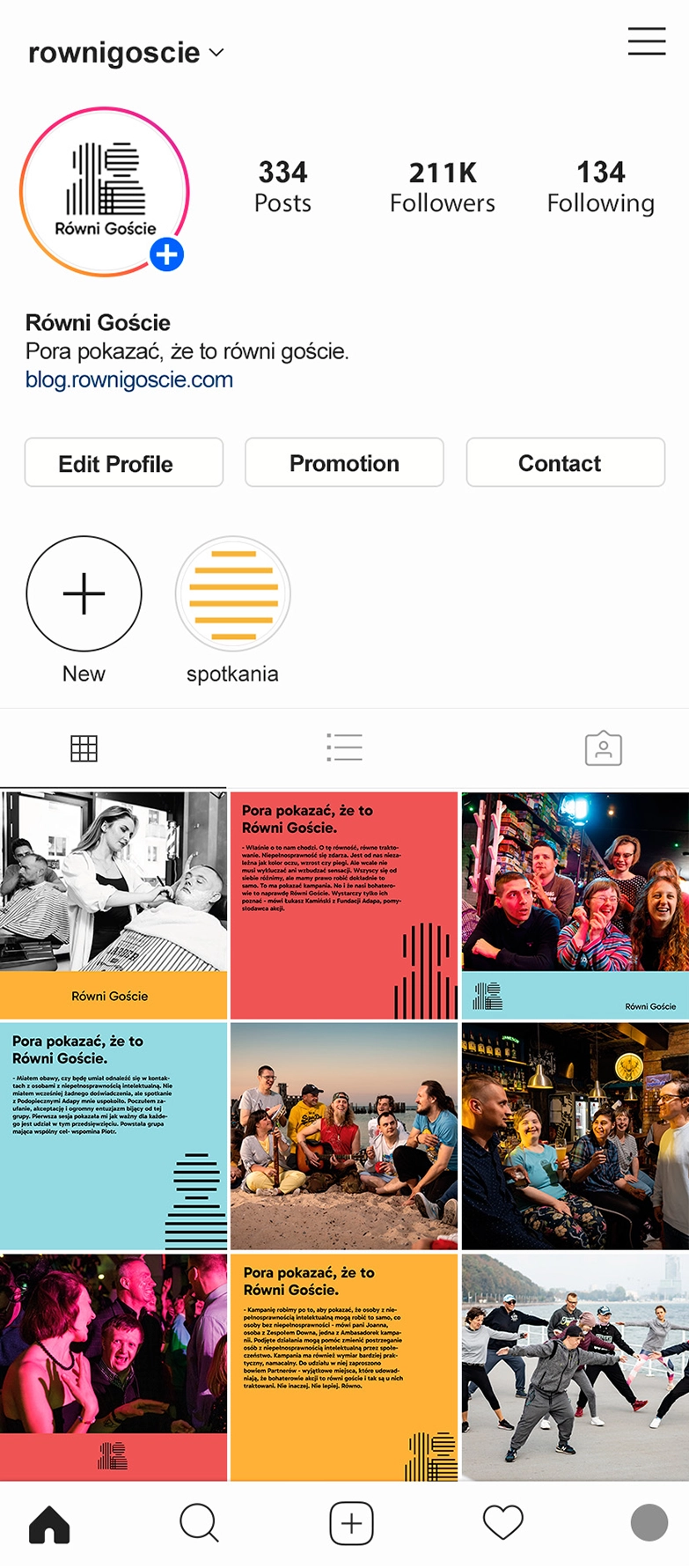Switch to the tagged photos tab
689x1568 pixels.
(604, 748)
